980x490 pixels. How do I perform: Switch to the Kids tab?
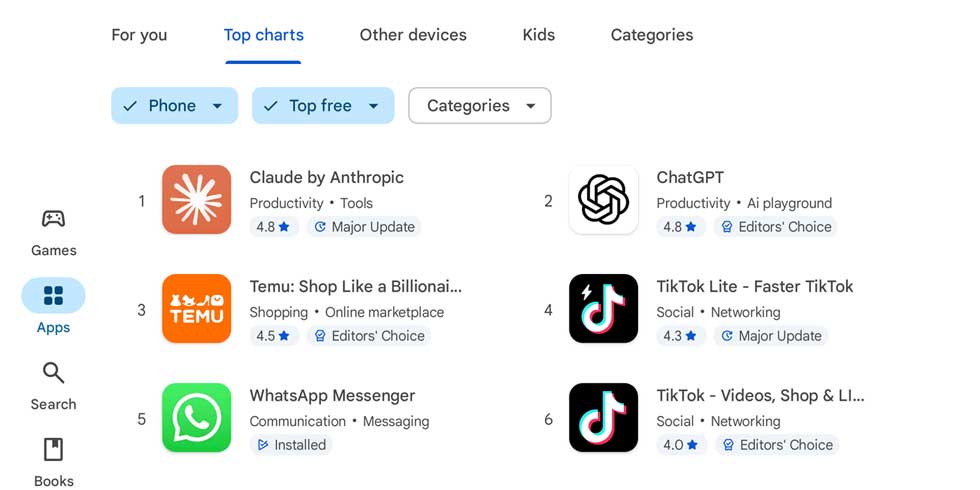click(x=538, y=35)
